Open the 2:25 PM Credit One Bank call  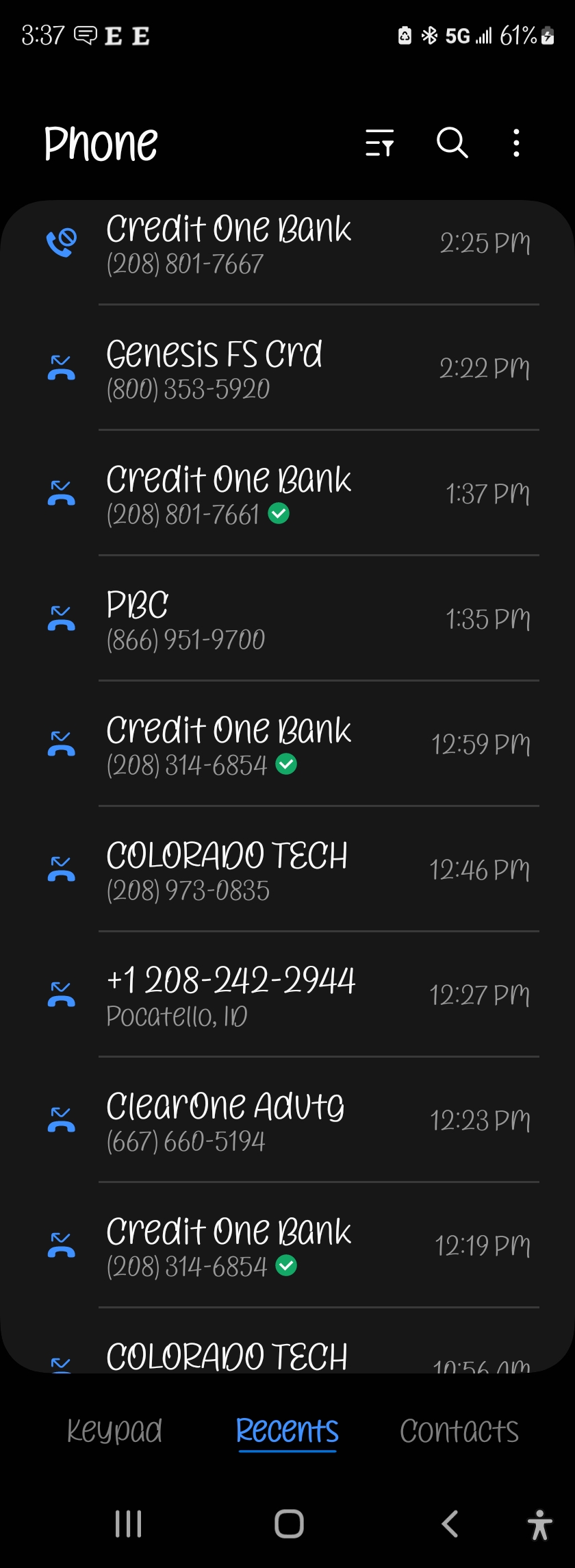tap(287, 245)
